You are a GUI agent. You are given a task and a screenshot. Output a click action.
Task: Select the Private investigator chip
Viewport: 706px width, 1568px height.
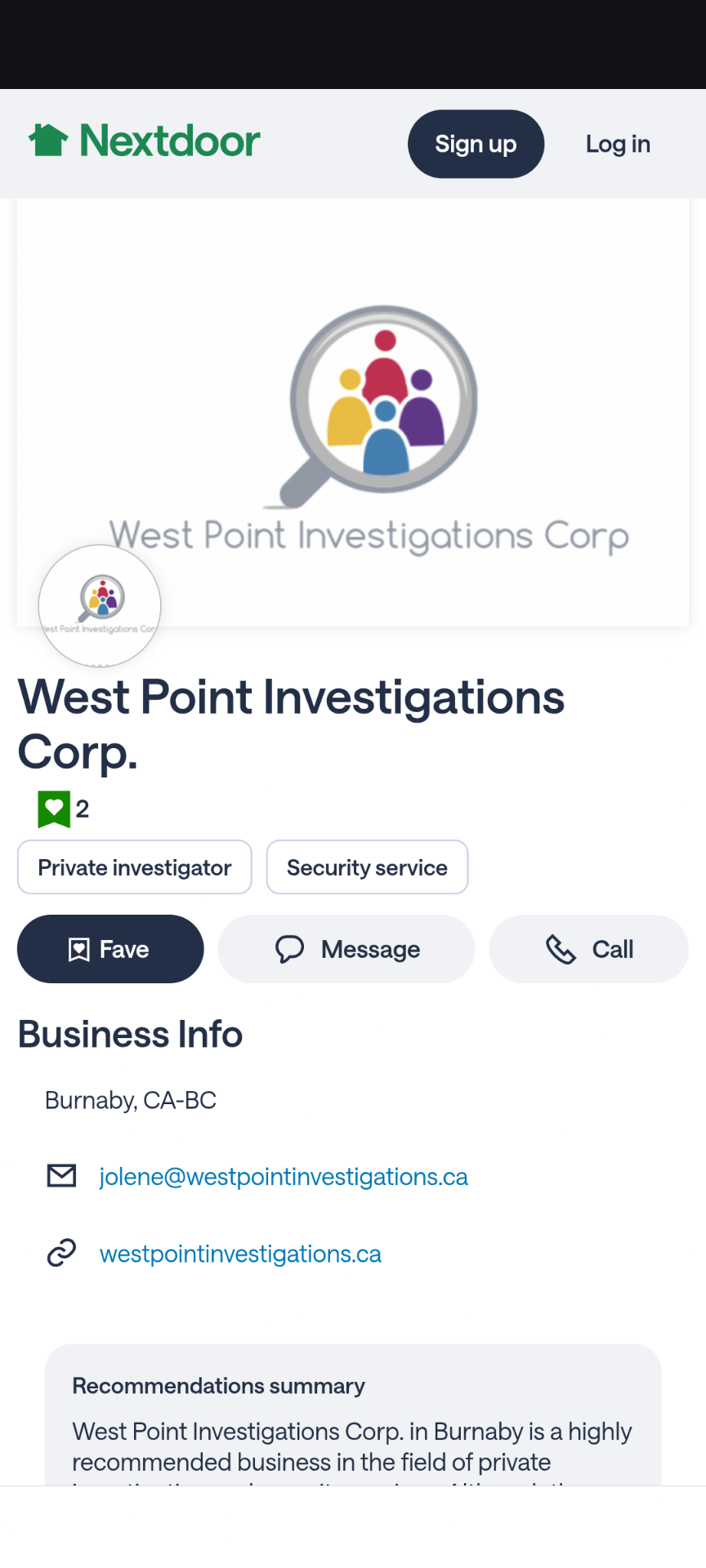point(135,866)
